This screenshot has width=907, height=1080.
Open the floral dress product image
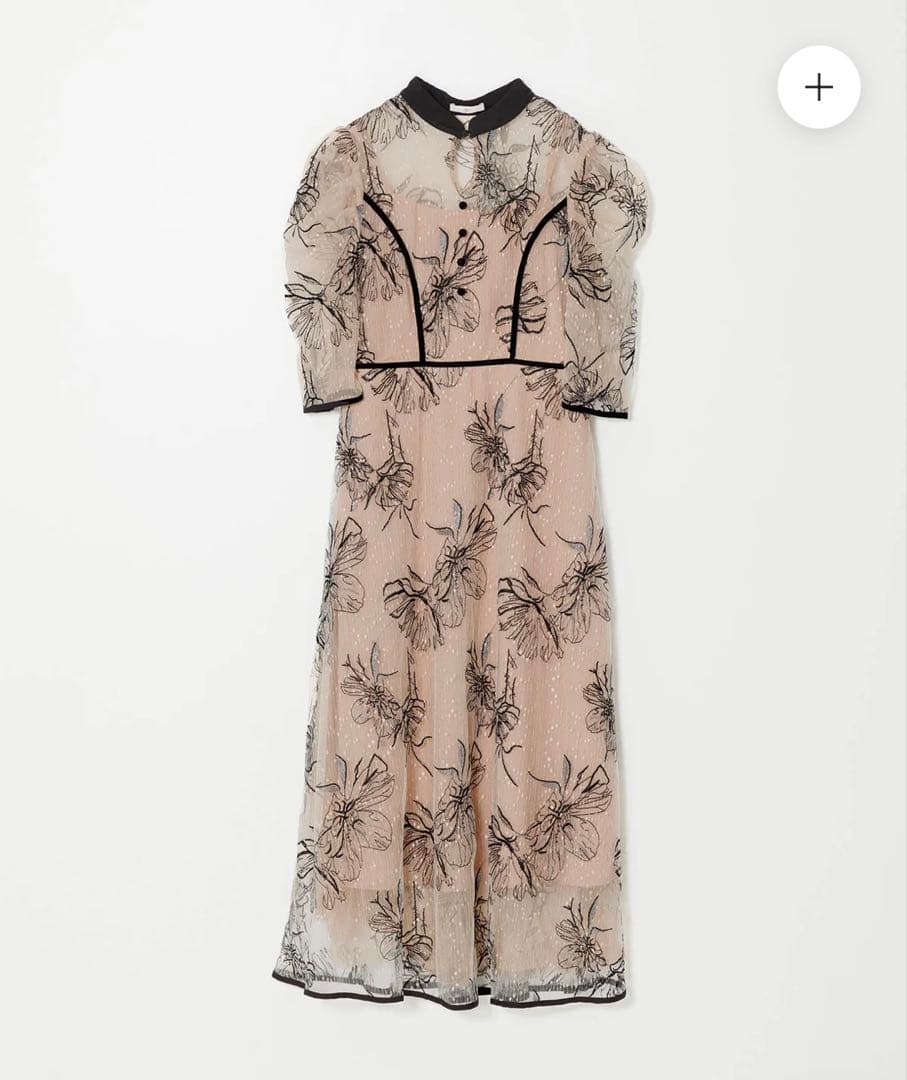[460, 560]
